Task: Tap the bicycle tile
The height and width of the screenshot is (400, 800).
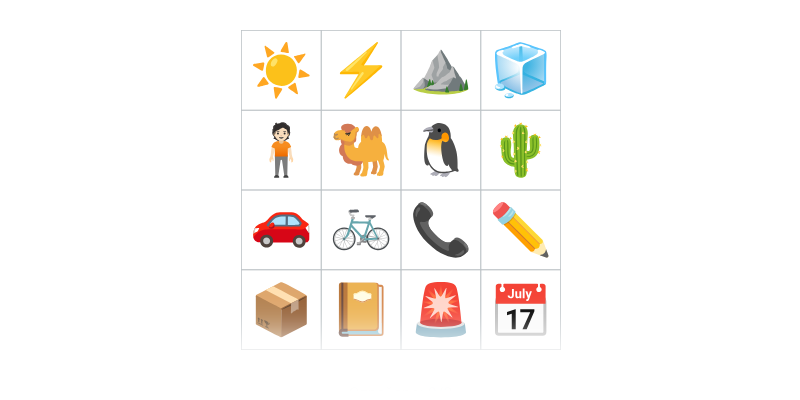Action: [x=361, y=230]
